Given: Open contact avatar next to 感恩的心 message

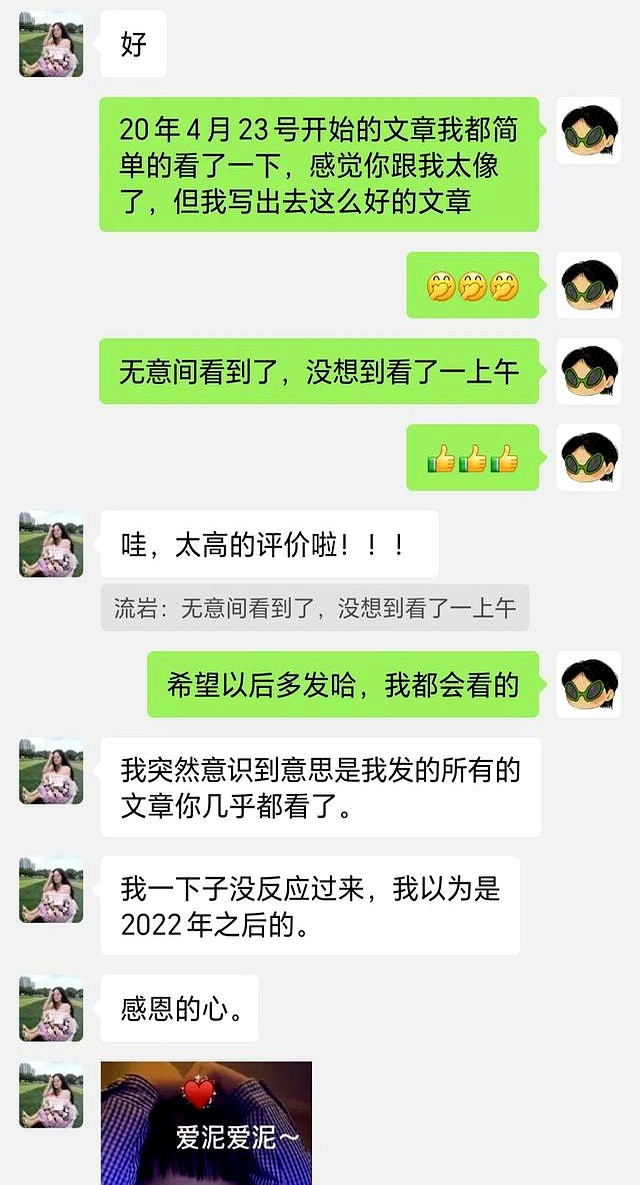Looking at the screenshot, I should pyautogui.click(x=51, y=1008).
